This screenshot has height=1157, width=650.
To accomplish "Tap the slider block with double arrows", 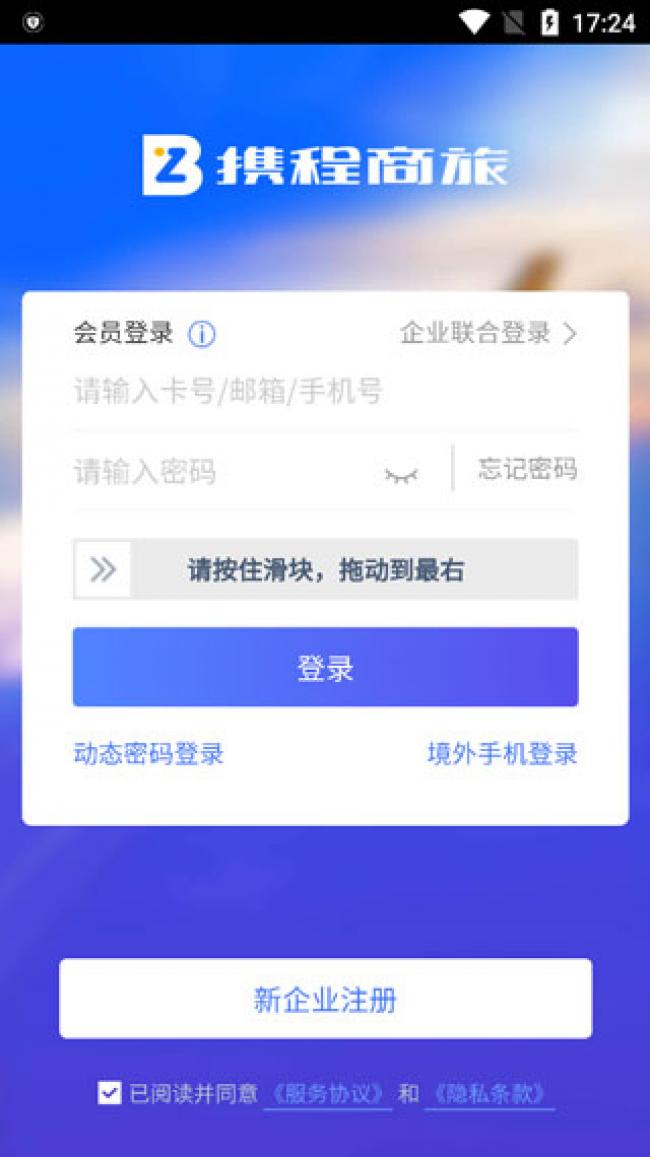I will coord(103,570).
